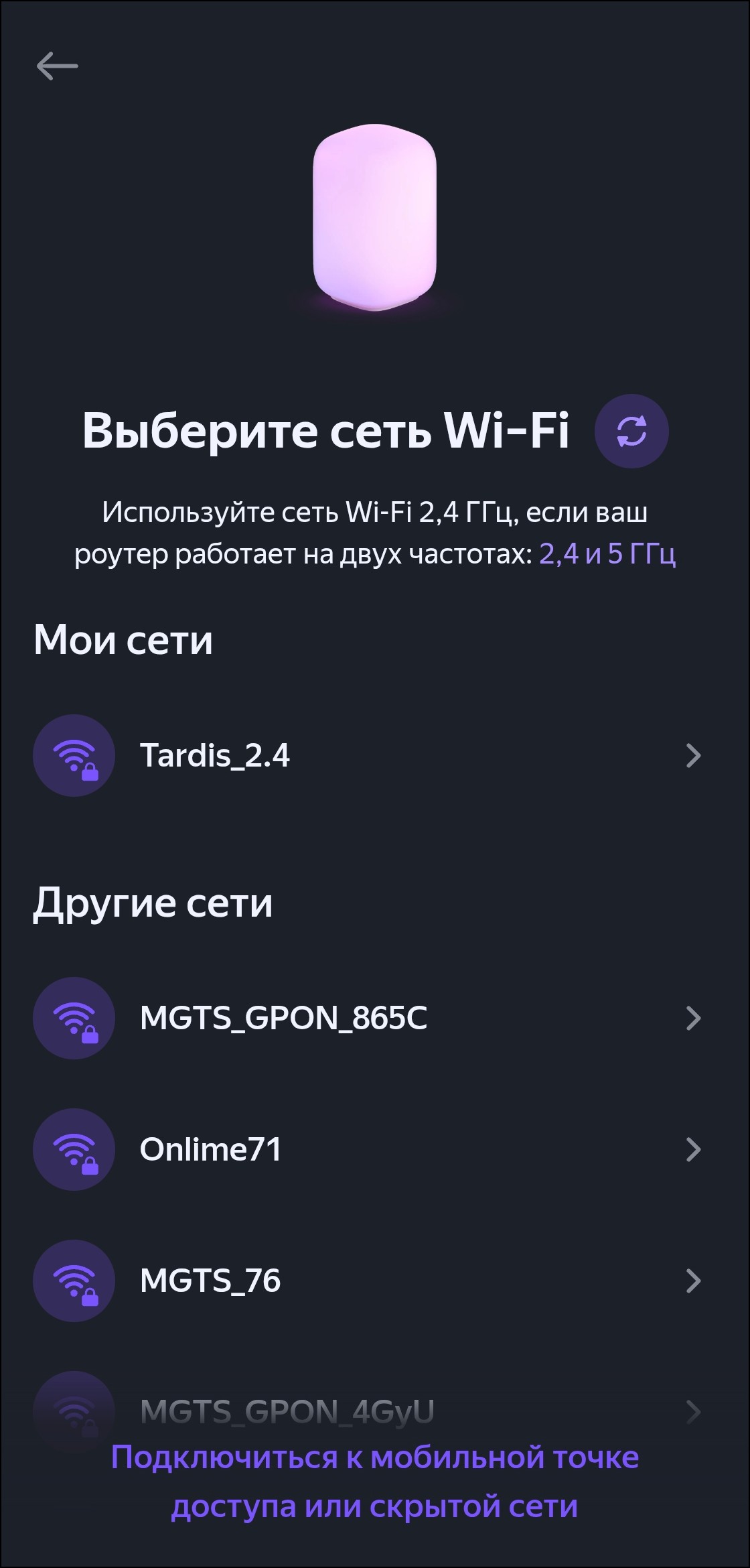Go back using the arrow icon
Image resolution: width=750 pixels, height=1568 pixels.
click(x=57, y=66)
